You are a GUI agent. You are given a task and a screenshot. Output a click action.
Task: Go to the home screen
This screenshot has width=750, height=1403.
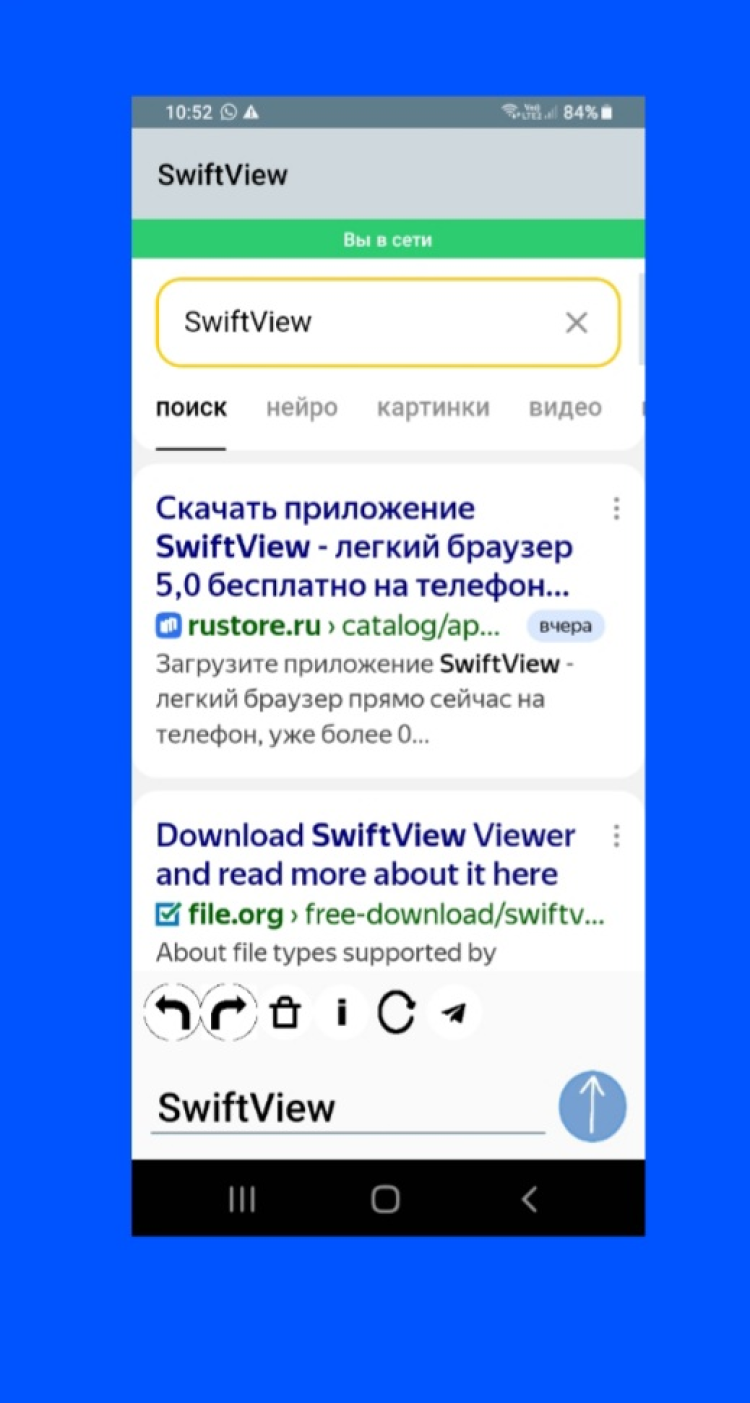click(385, 1199)
